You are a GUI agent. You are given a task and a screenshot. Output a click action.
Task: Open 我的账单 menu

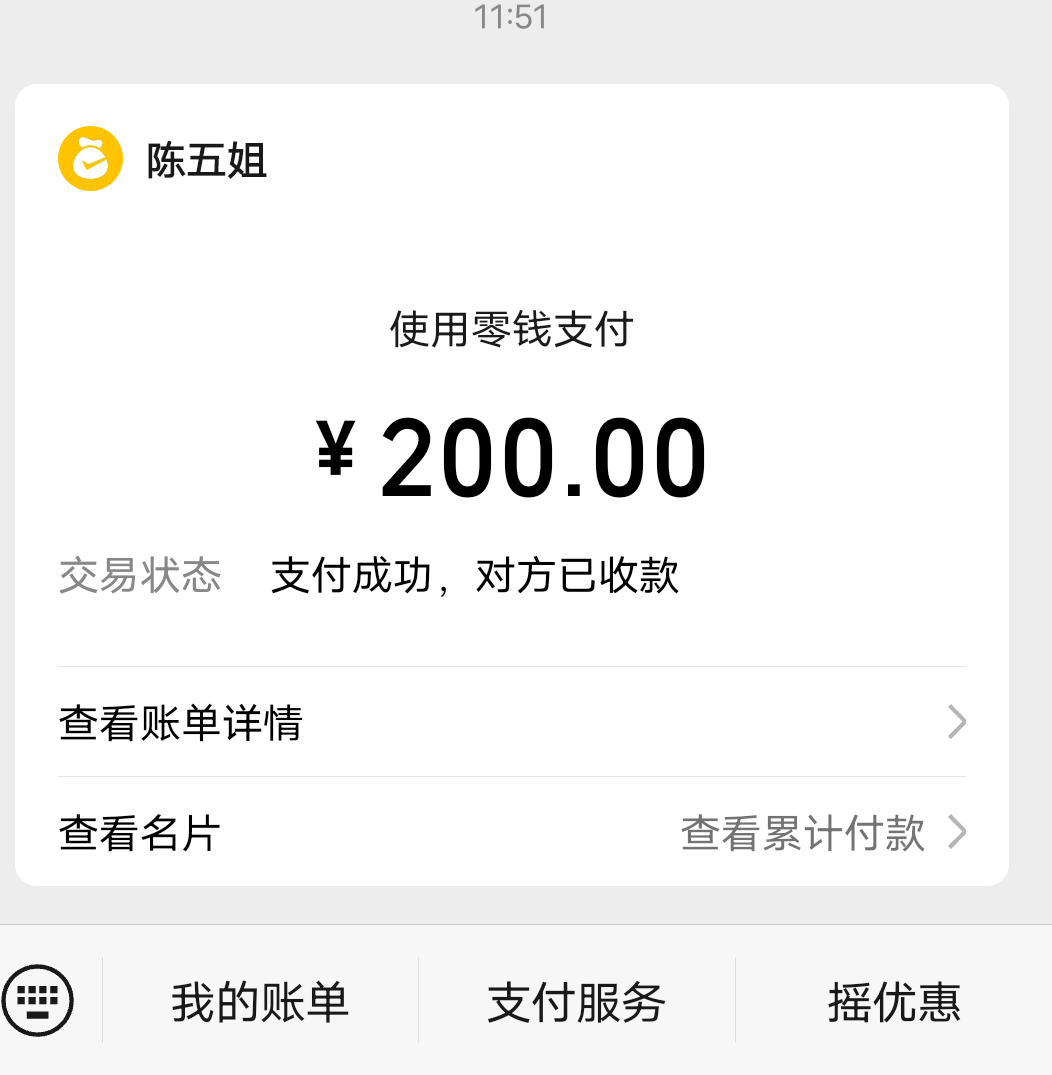260,1001
